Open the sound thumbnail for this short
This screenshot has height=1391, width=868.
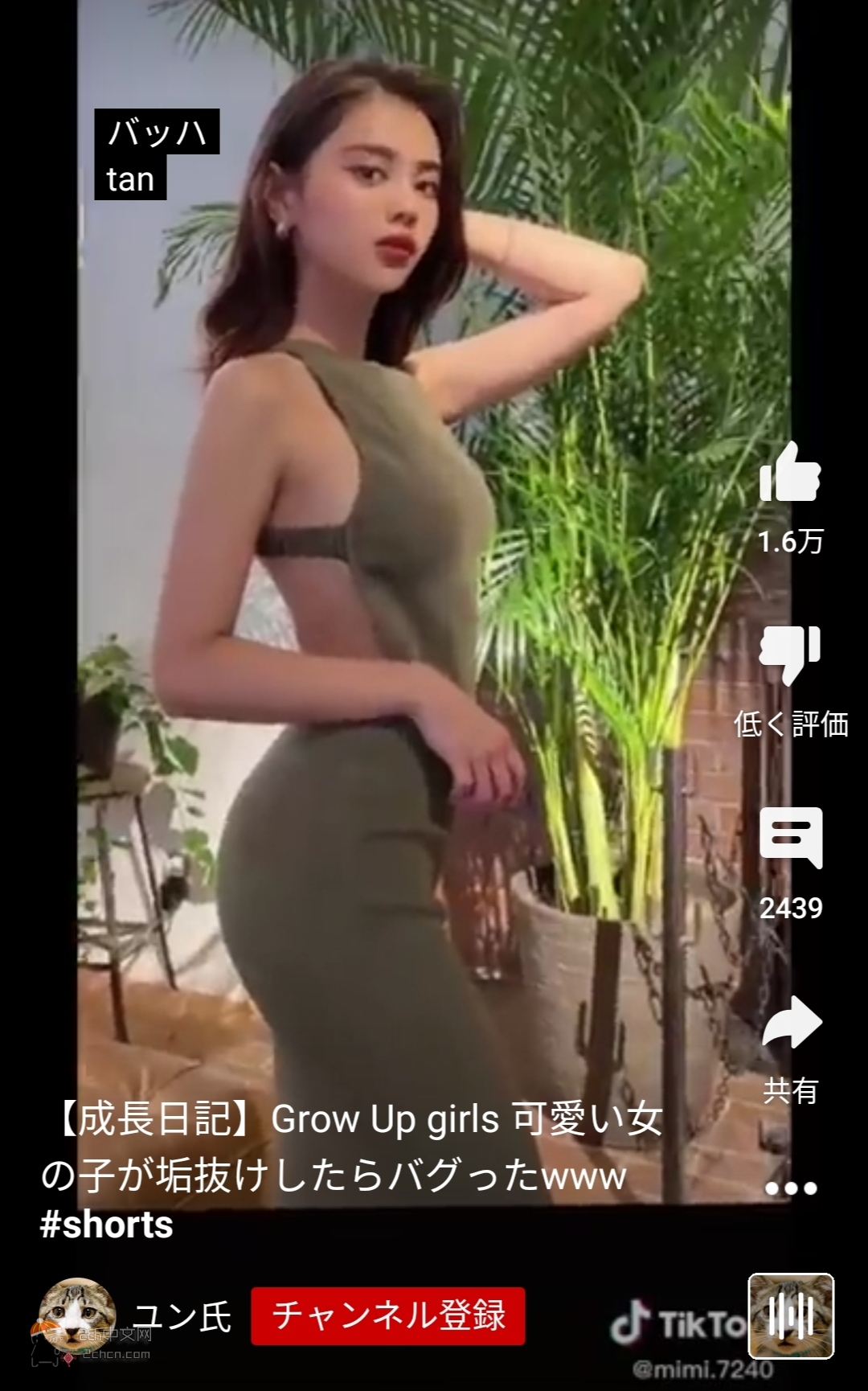point(791,1316)
